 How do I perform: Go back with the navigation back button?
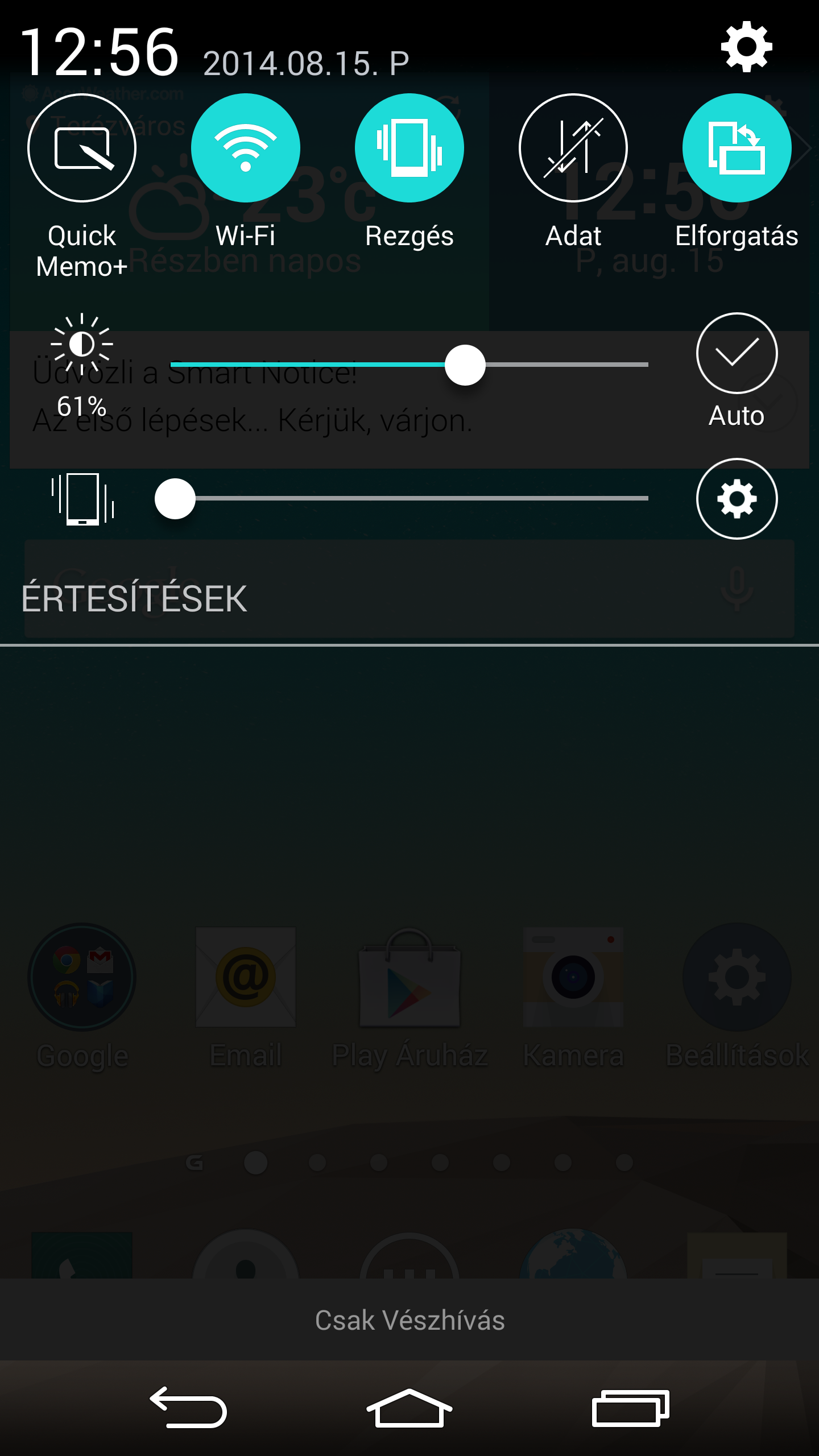point(188,1408)
